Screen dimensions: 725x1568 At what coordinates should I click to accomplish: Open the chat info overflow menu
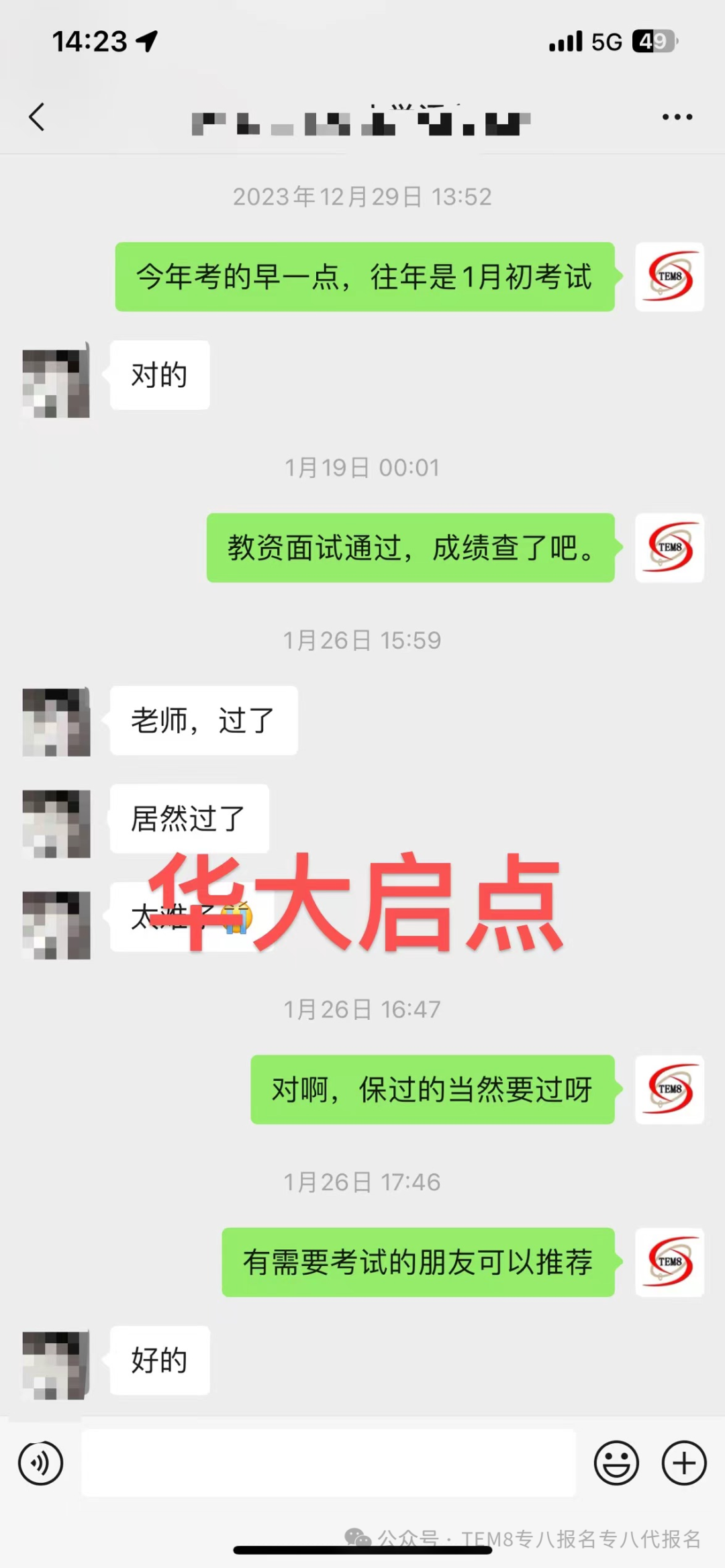coord(677,117)
